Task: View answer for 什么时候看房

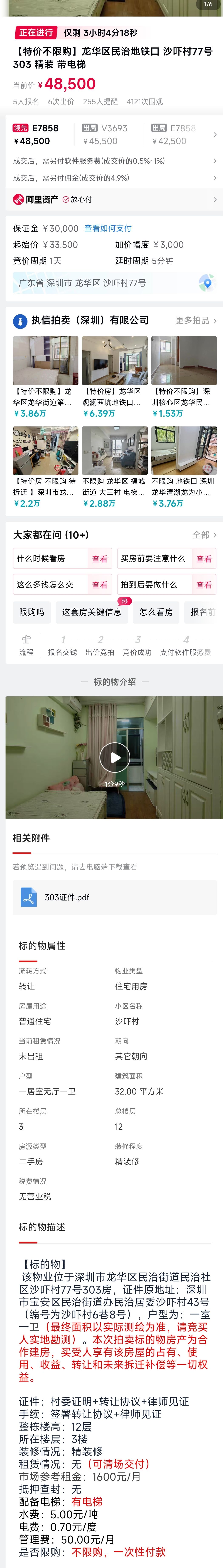Action: point(100,559)
